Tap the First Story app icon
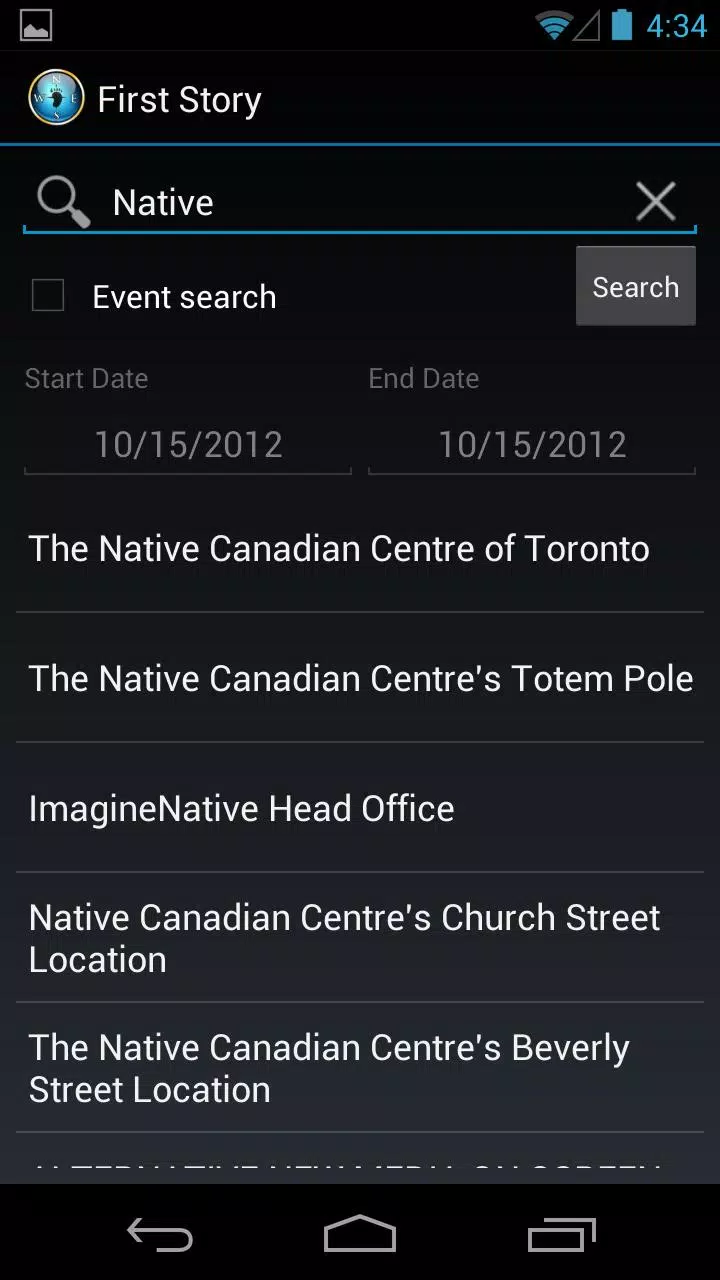The width and height of the screenshot is (720, 1280). coord(56,98)
